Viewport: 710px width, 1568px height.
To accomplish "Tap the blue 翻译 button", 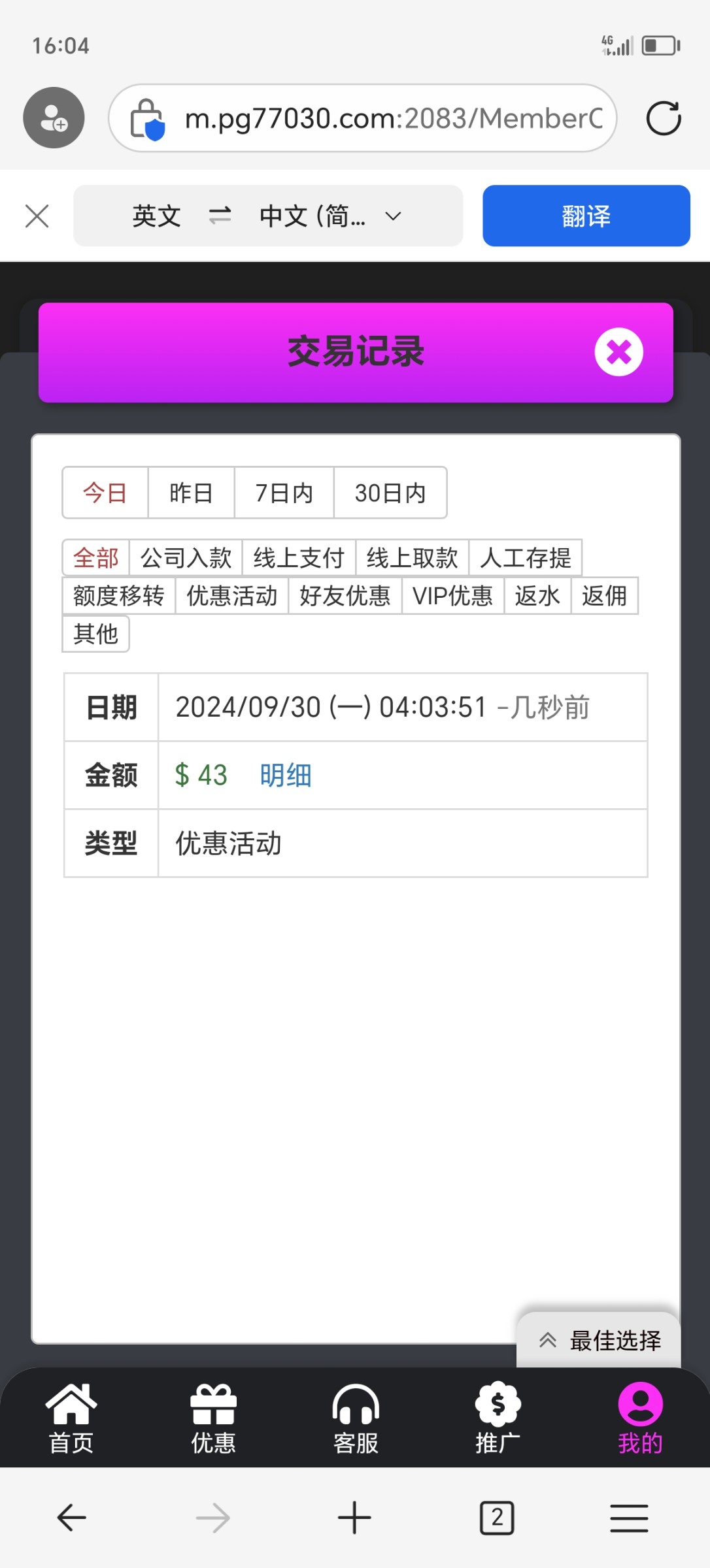I will (x=586, y=216).
